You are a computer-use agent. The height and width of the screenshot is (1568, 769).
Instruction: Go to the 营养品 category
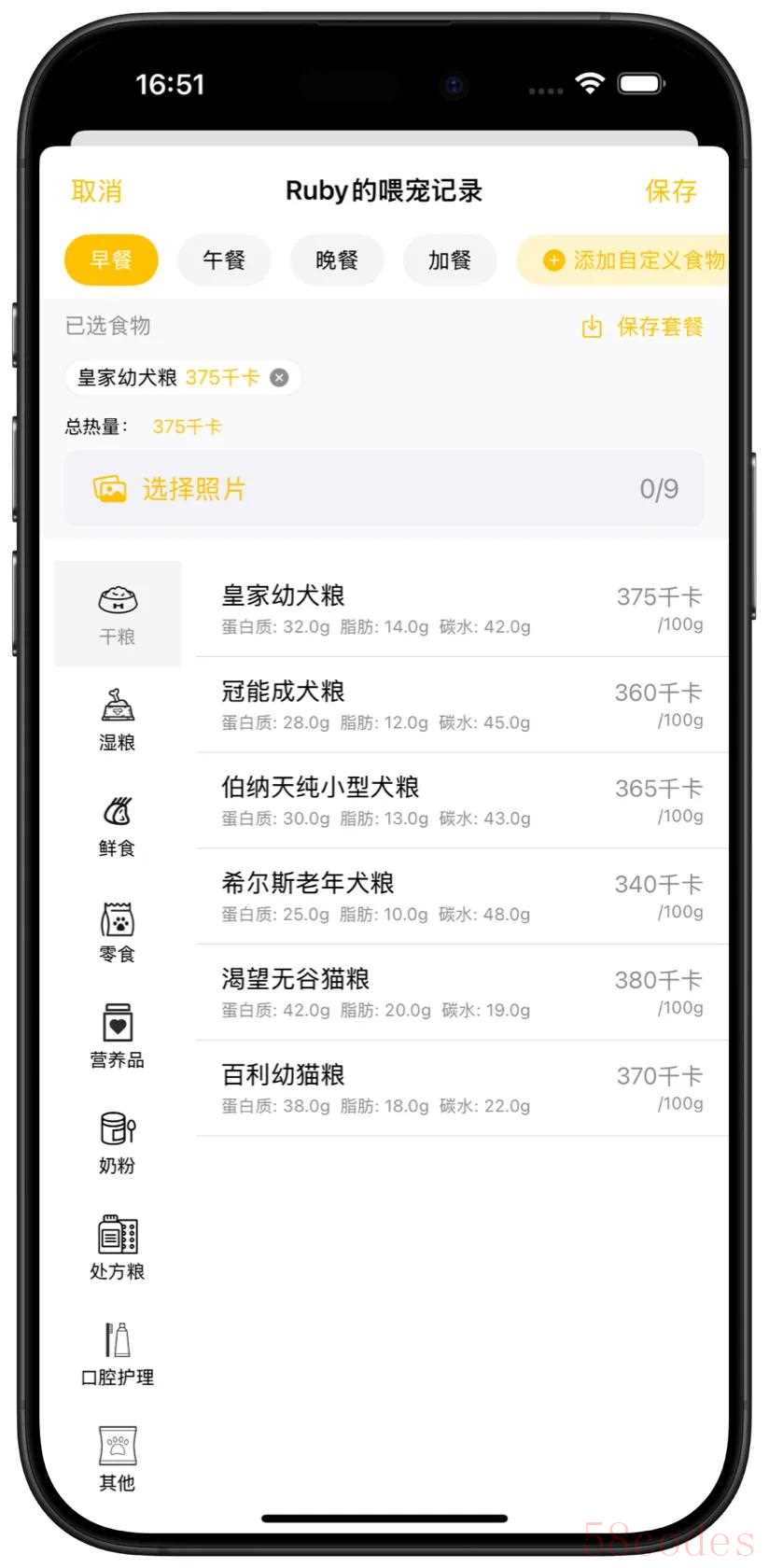(118, 1037)
